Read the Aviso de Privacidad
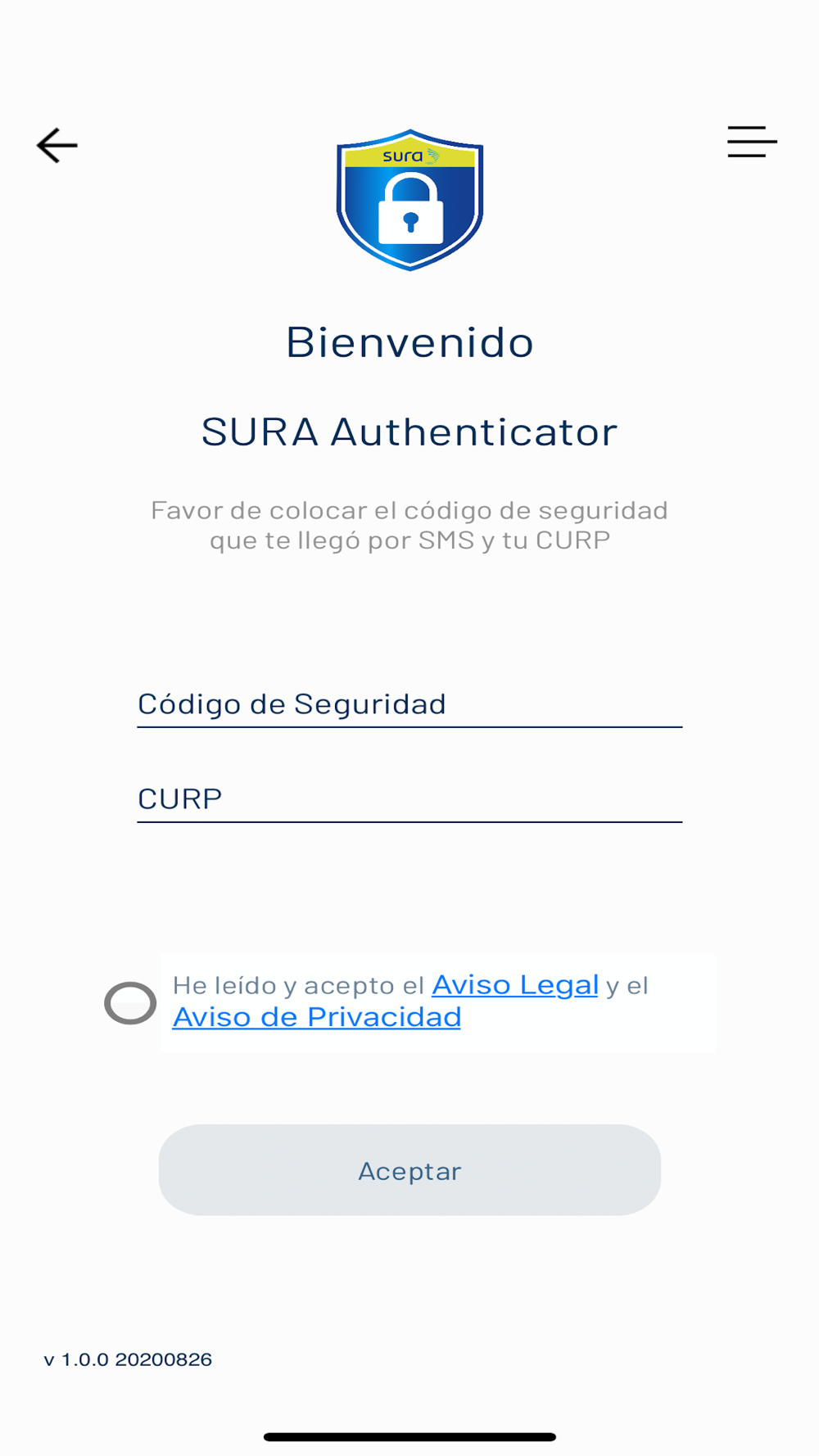 tap(316, 1017)
